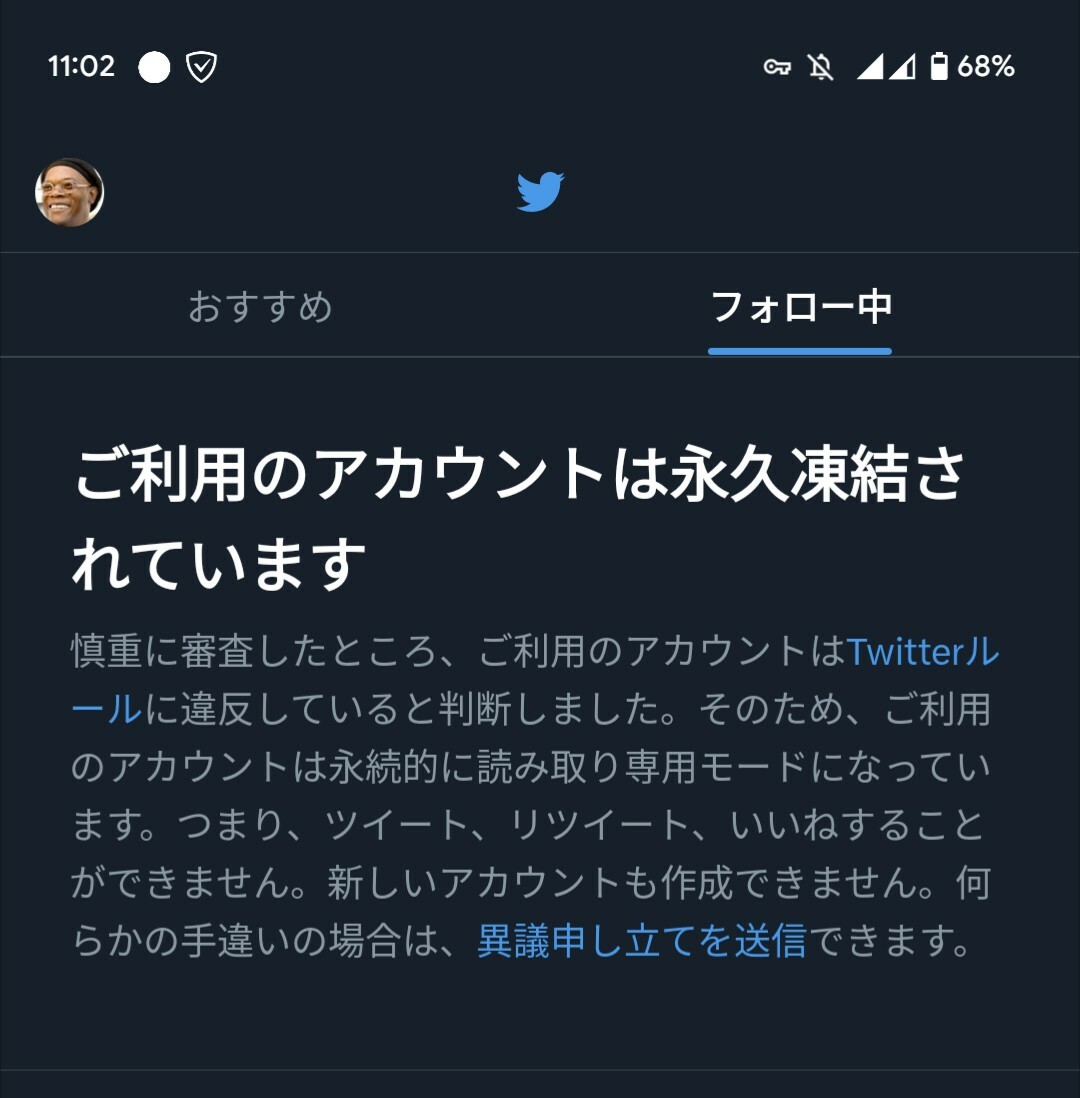This screenshot has width=1080, height=1098.
Task: Tap the 異議申し立てを送信 appeal link
Action: 642,941
